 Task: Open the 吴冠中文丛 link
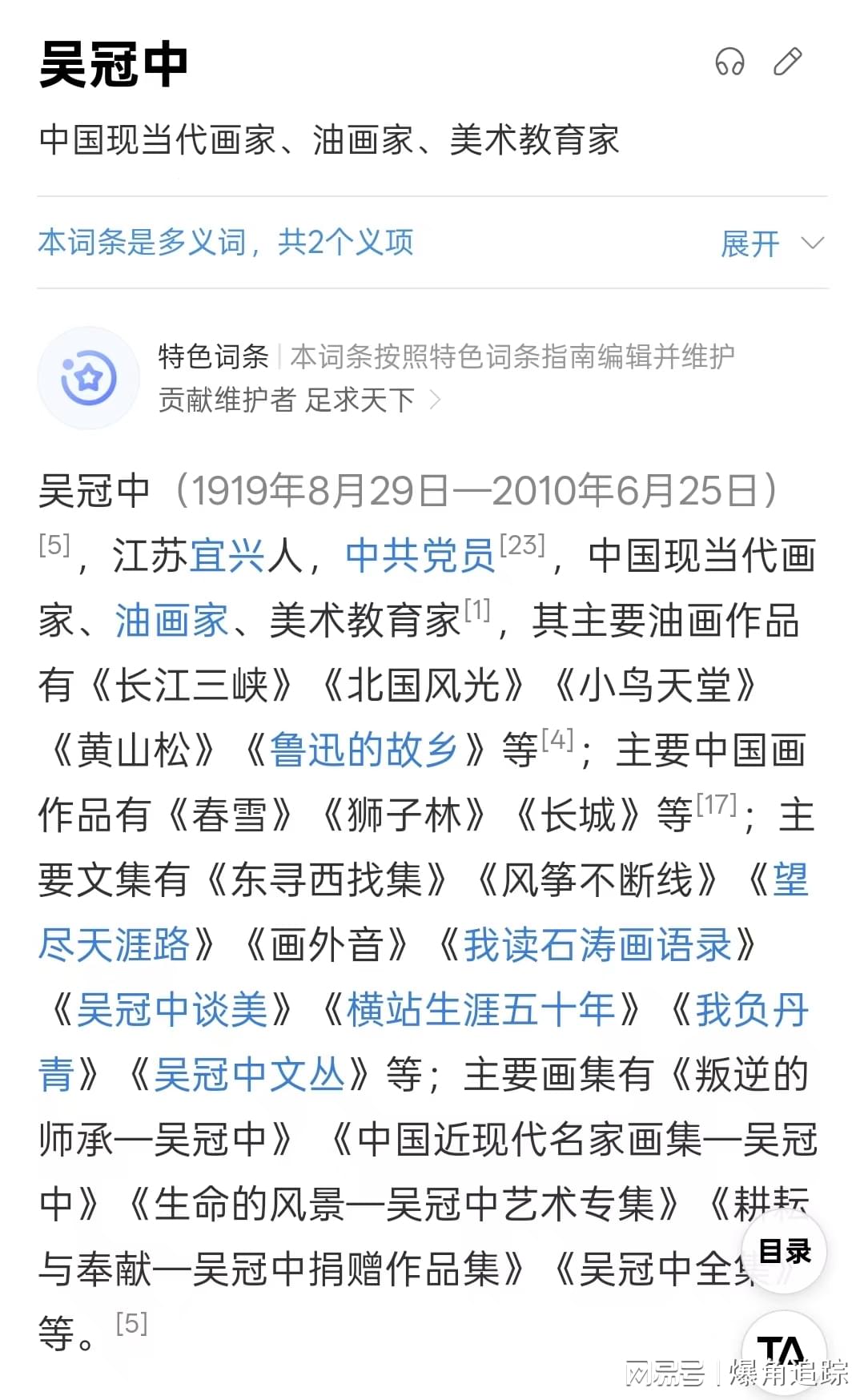[249, 1075]
